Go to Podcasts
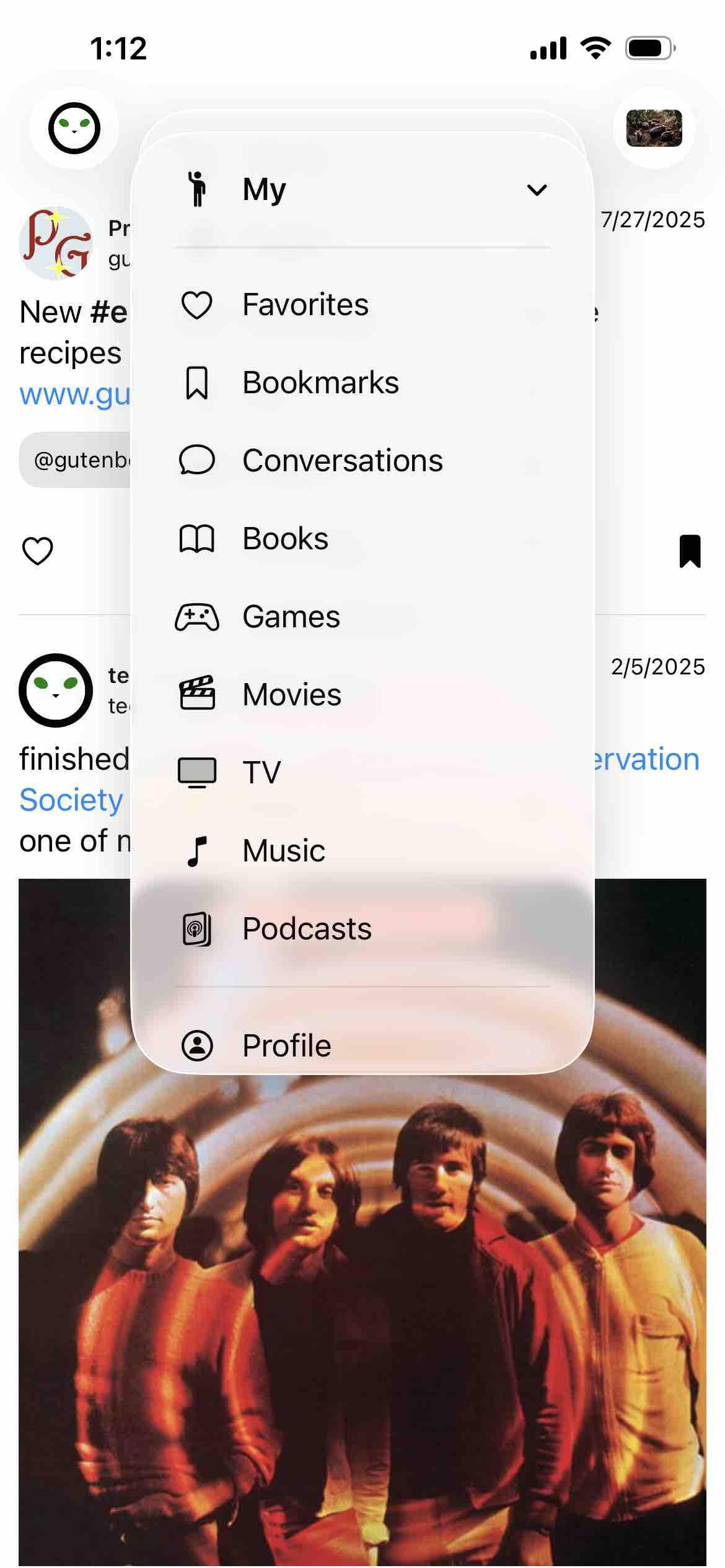The width and height of the screenshot is (725, 1568). pos(307,929)
